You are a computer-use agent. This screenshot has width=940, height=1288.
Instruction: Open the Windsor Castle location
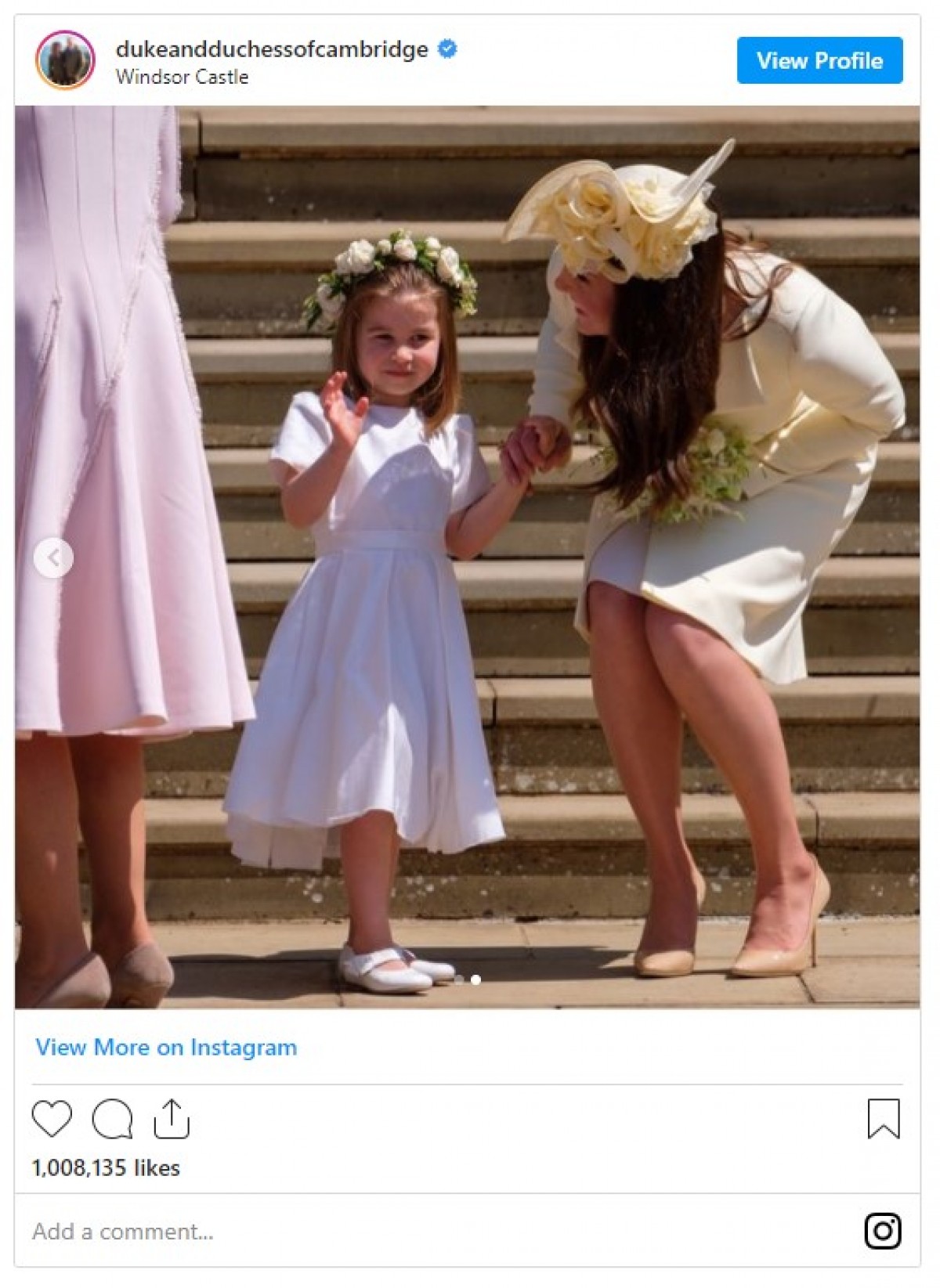182,77
